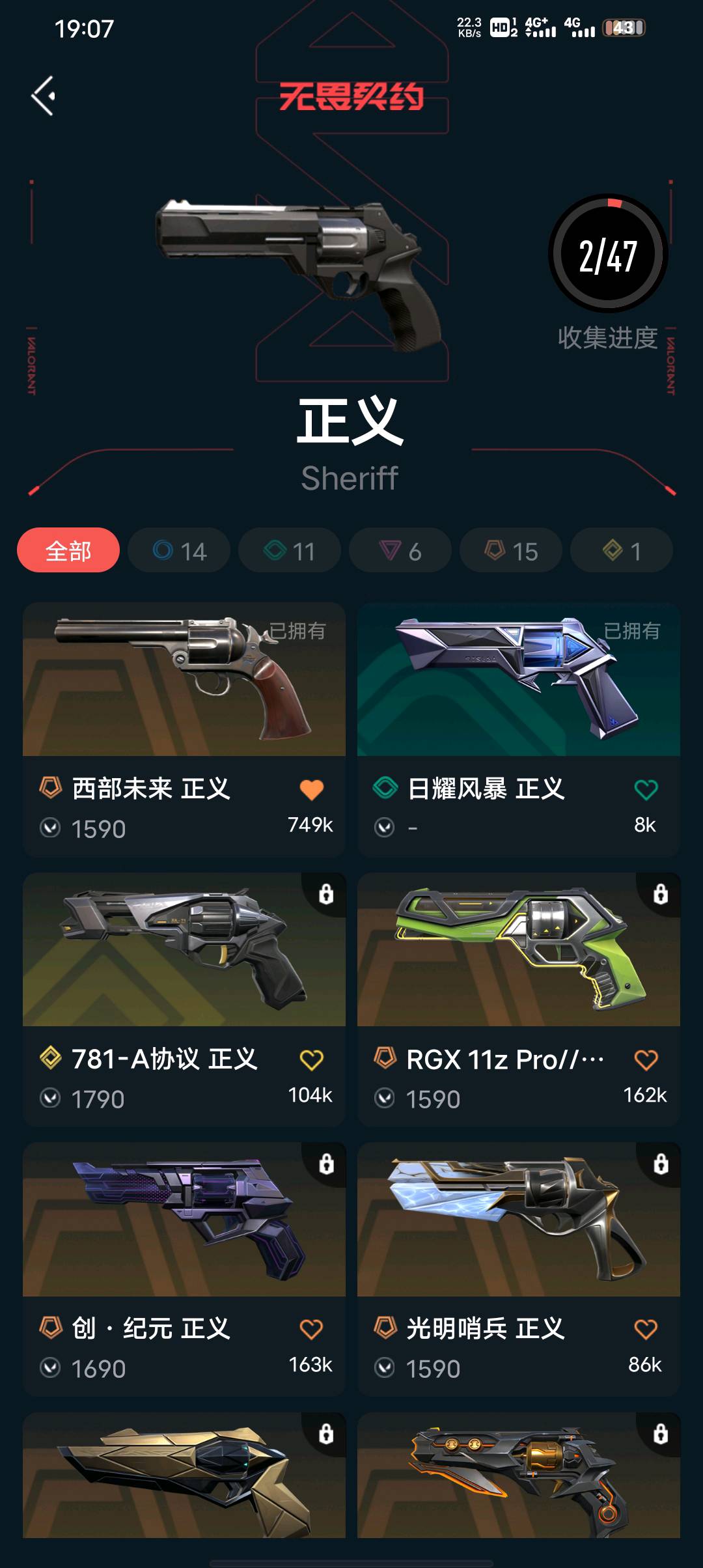Like the 781-A协议 正义 skin
The height and width of the screenshot is (1568, 703).
(x=311, y=1060)
